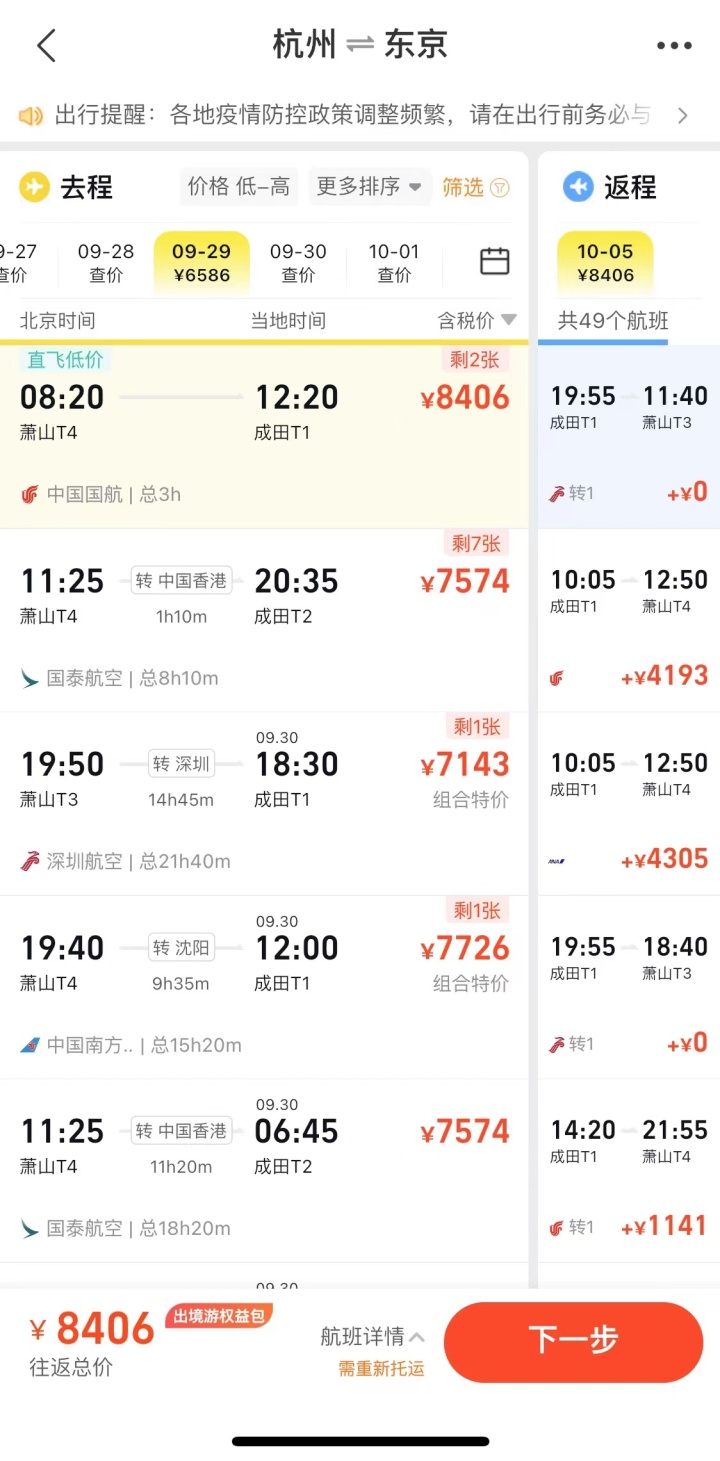Image resolution: width=720 pixels, height=1461 pixels.
Task: Expand the 更多排序 dropdown
Action: (369, 187)
